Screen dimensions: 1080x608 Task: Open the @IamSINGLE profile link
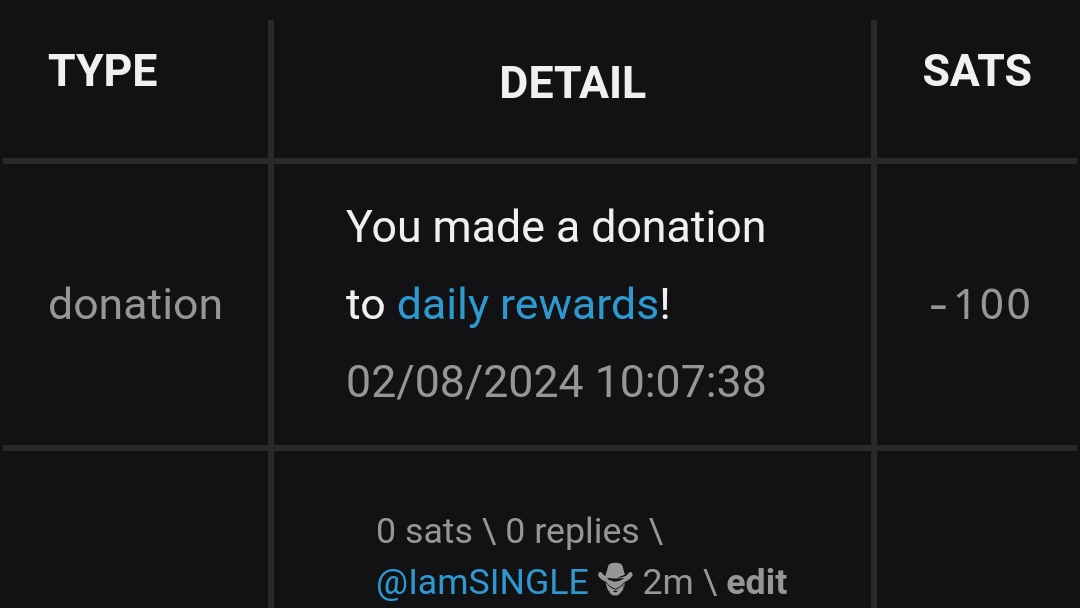pos(482,581)
